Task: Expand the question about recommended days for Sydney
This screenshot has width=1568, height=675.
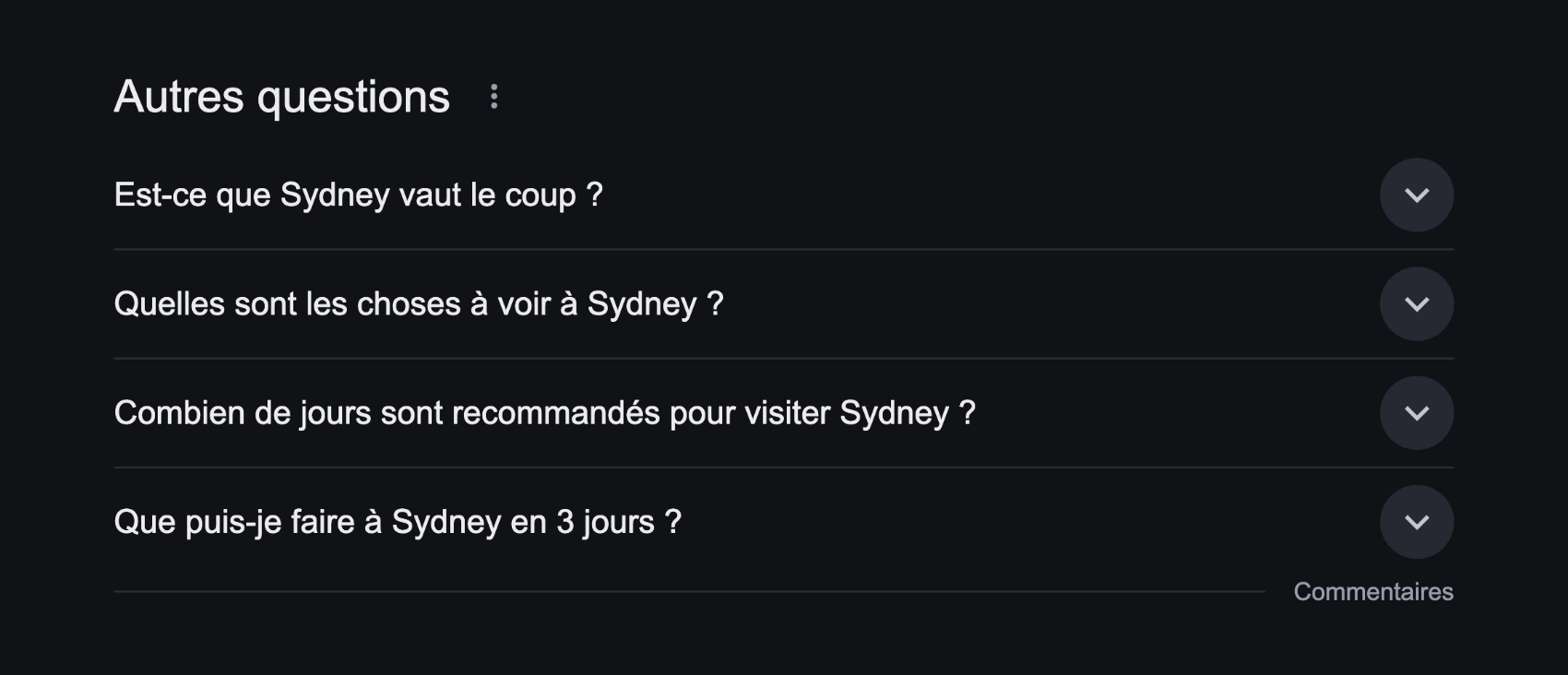Action: 1416,412
